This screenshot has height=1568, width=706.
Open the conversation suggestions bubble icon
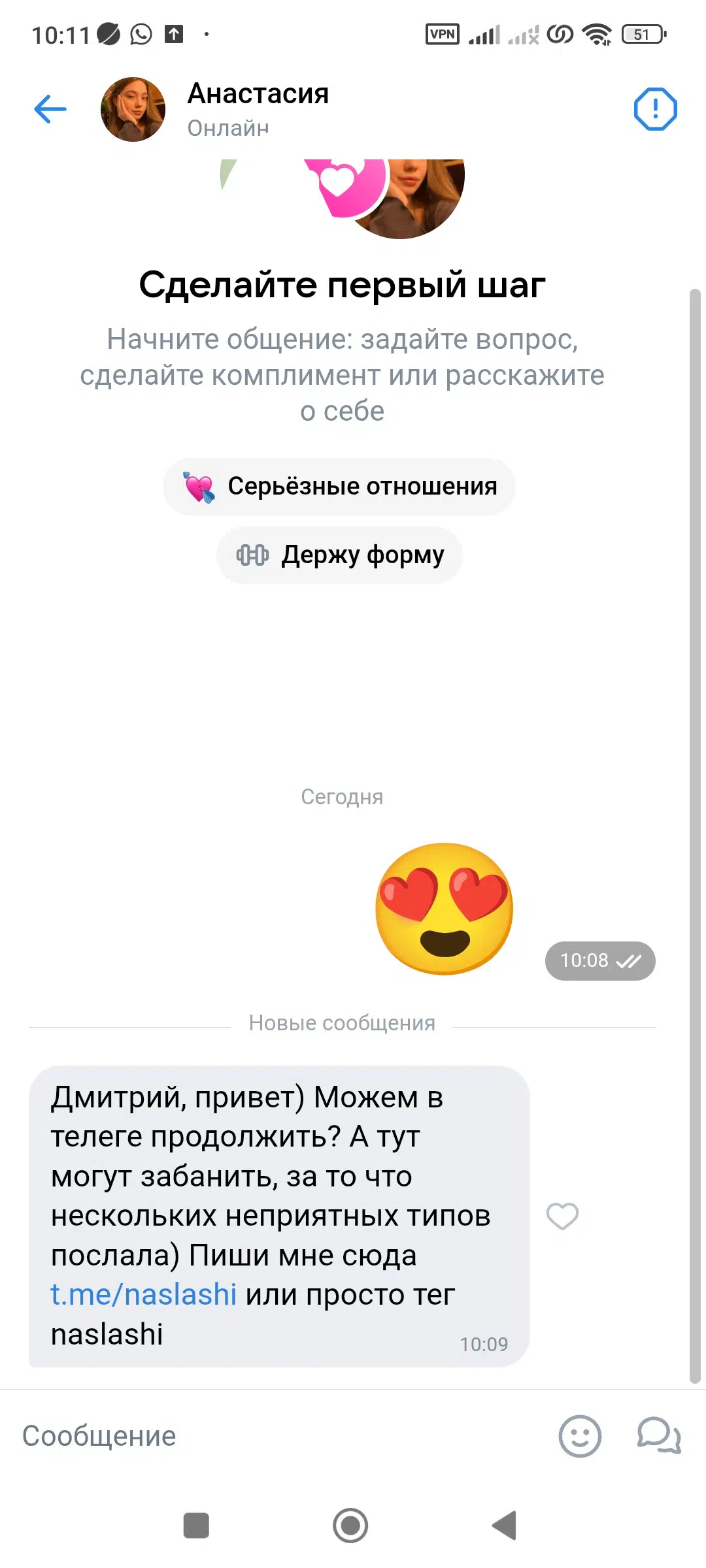coord(659,1435)
